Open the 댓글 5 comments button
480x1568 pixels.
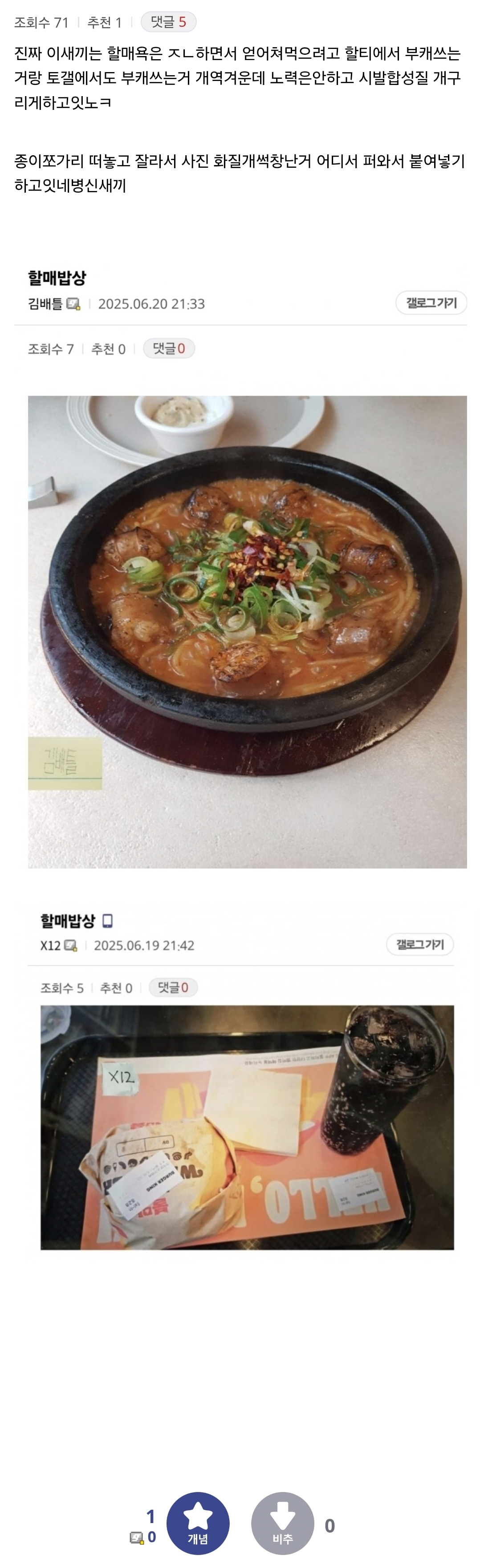168,22
